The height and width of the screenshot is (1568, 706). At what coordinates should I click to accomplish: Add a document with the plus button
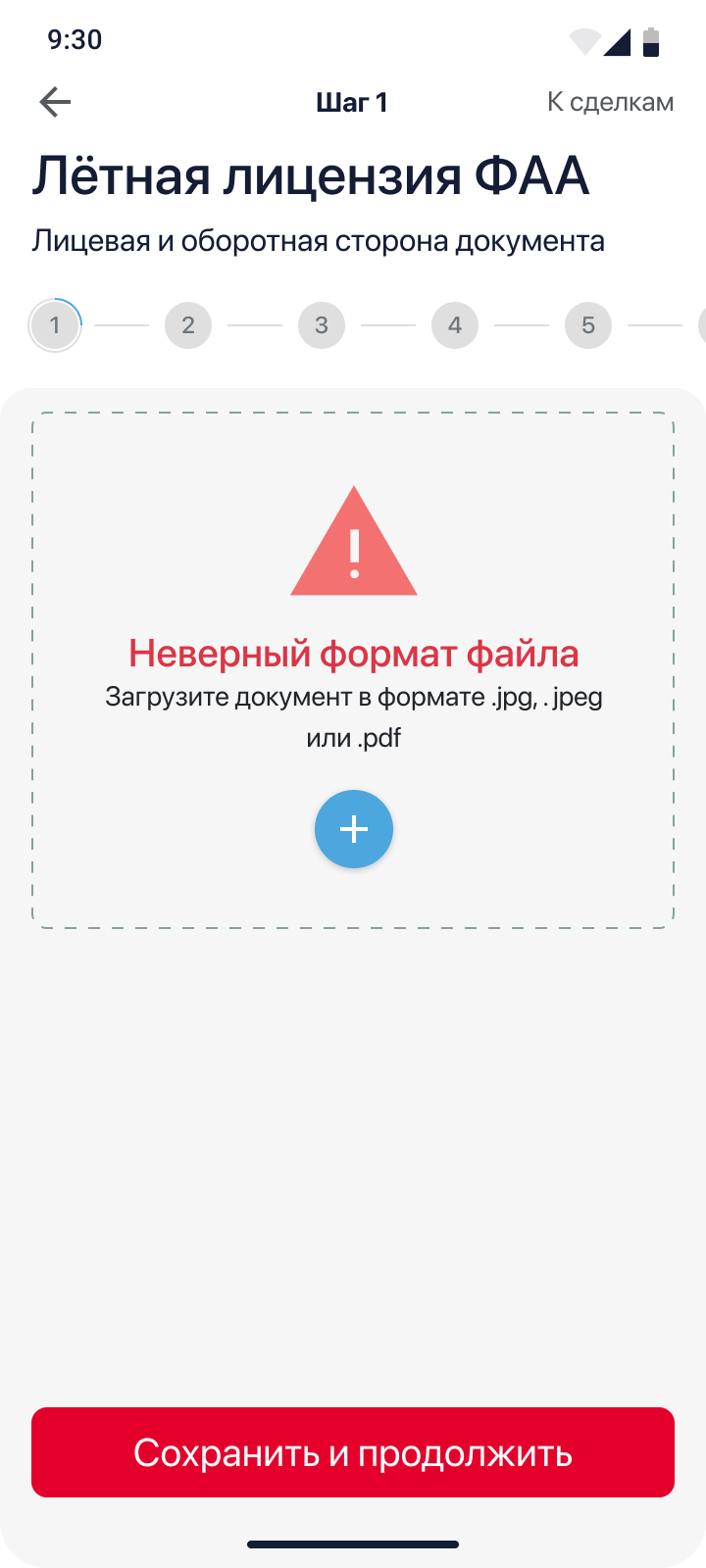pyautogui.click(x=353, y=829)
